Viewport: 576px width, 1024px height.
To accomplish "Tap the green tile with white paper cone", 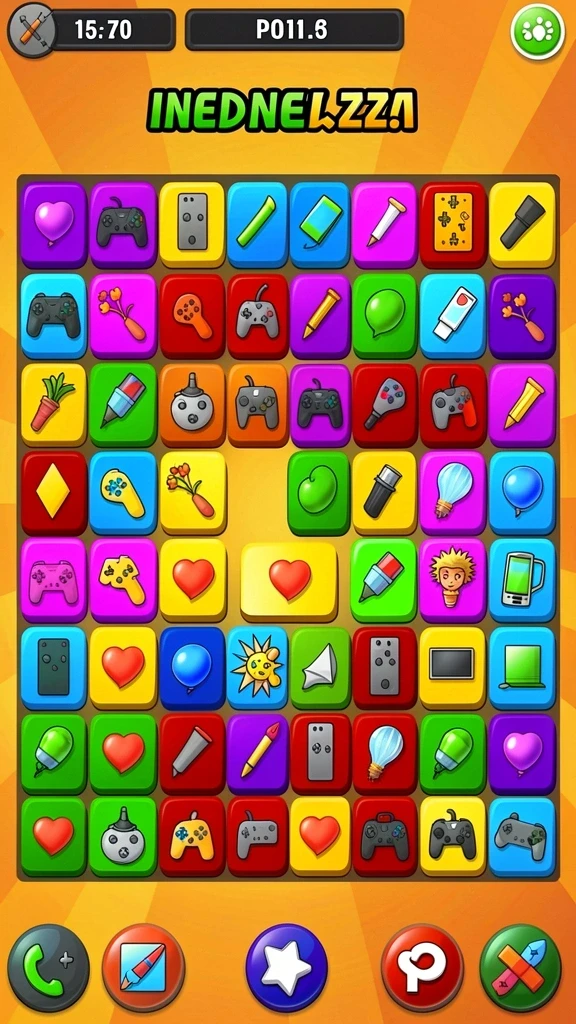I will pyautogui.click(x=320, y=668).
